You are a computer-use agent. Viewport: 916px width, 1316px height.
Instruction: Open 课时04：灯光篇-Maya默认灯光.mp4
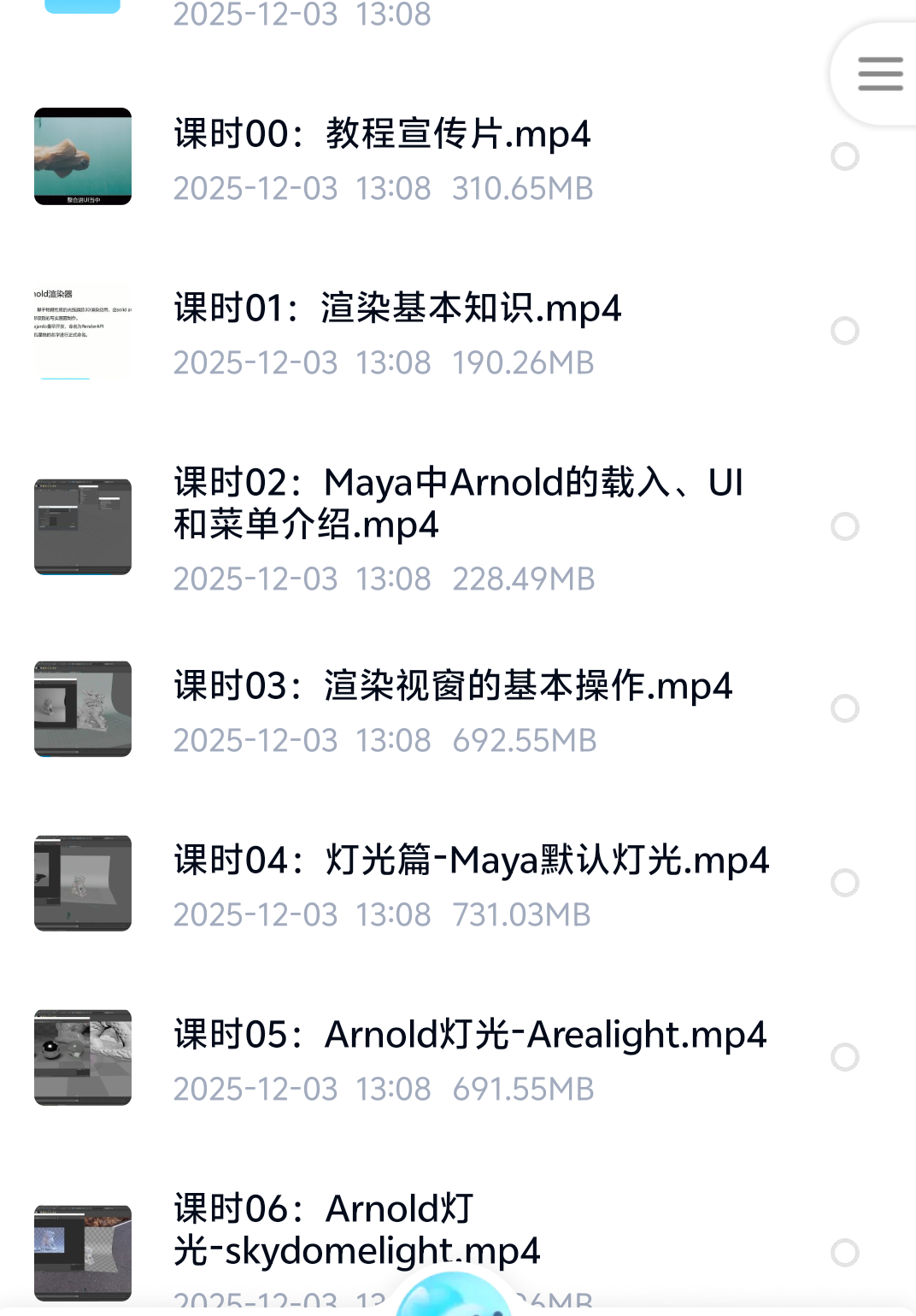(x=470, y=862)
